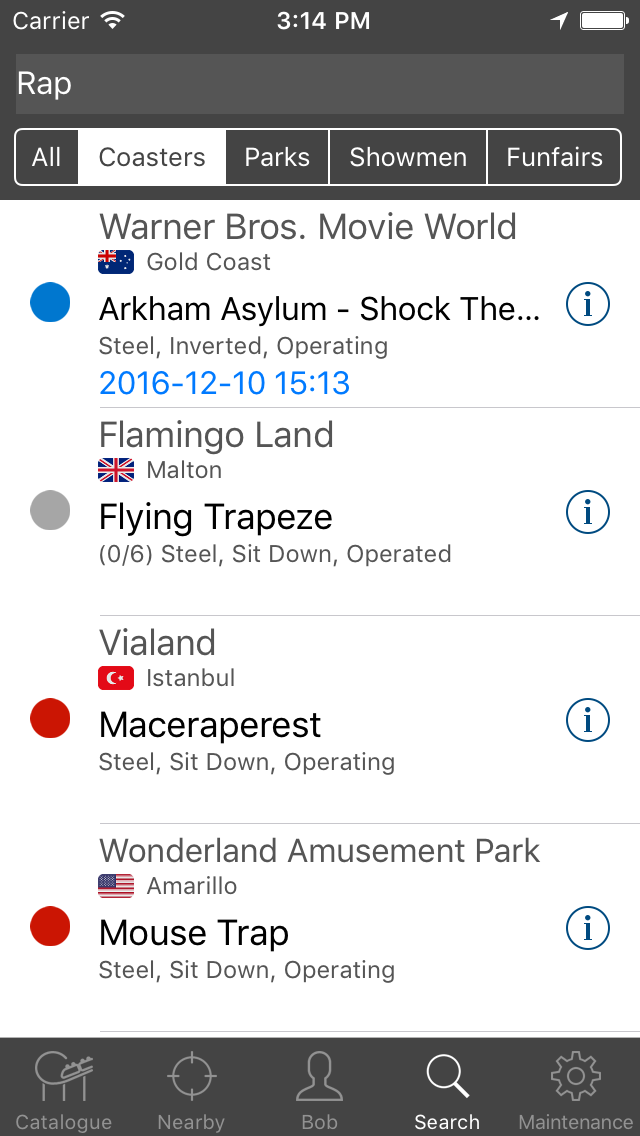
Task: Select the All filter segment
Action: (46, 157)
